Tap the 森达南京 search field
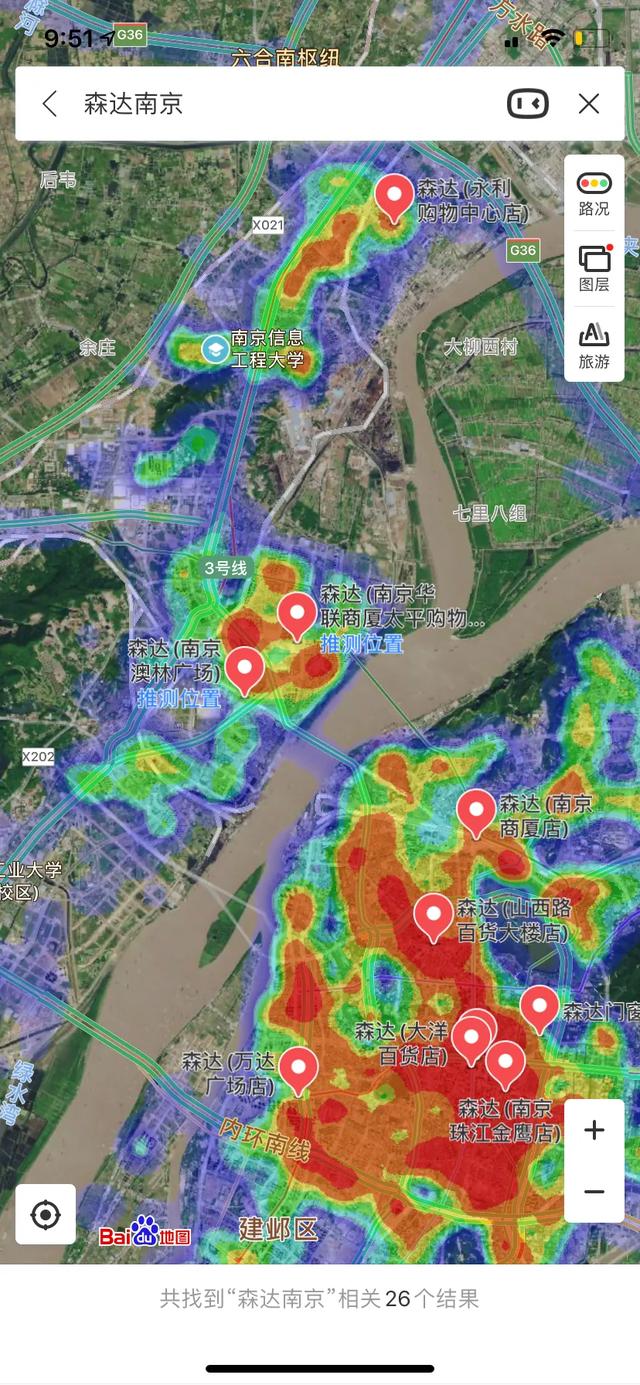Viewport: 640px width, 1385px height. point(280,103)
